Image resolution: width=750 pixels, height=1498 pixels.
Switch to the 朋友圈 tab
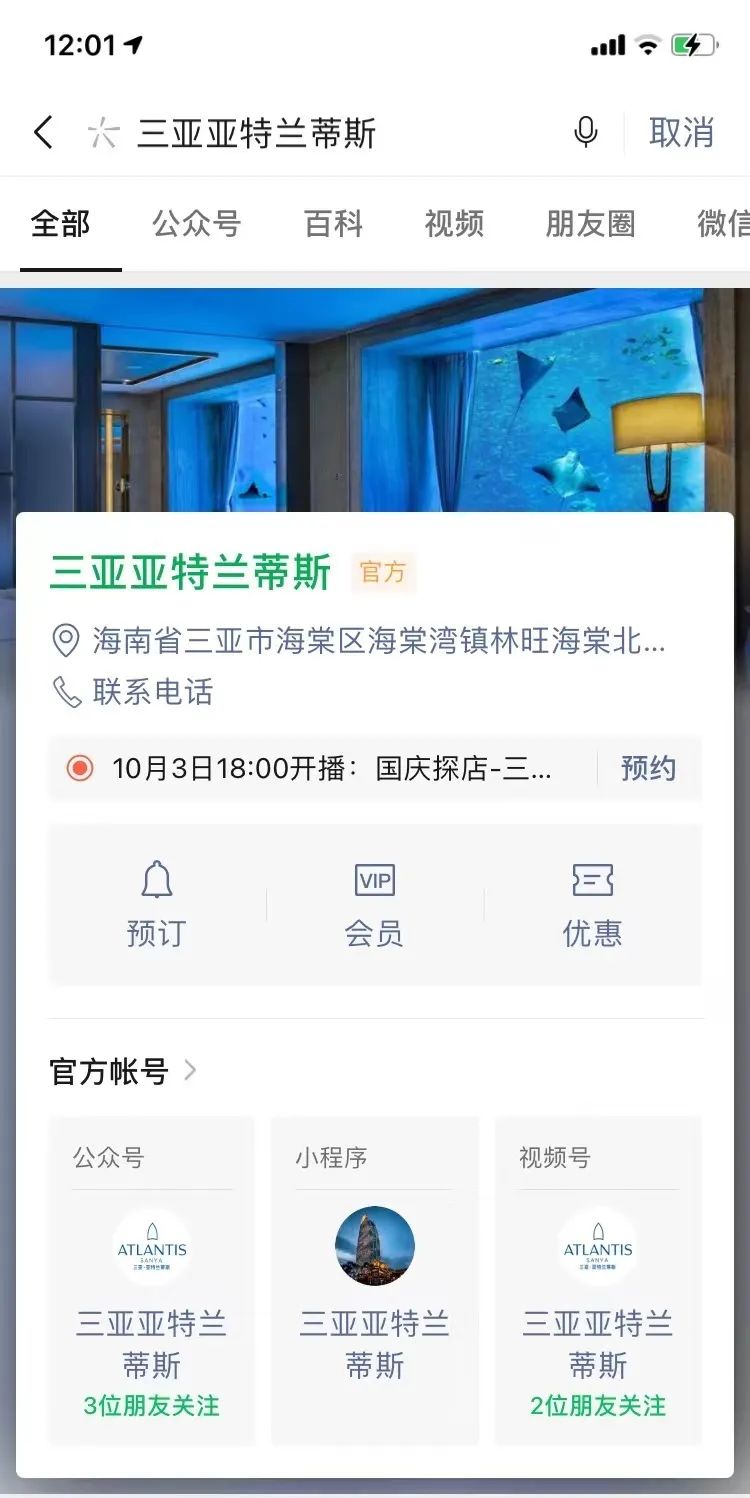coord(590,224)
